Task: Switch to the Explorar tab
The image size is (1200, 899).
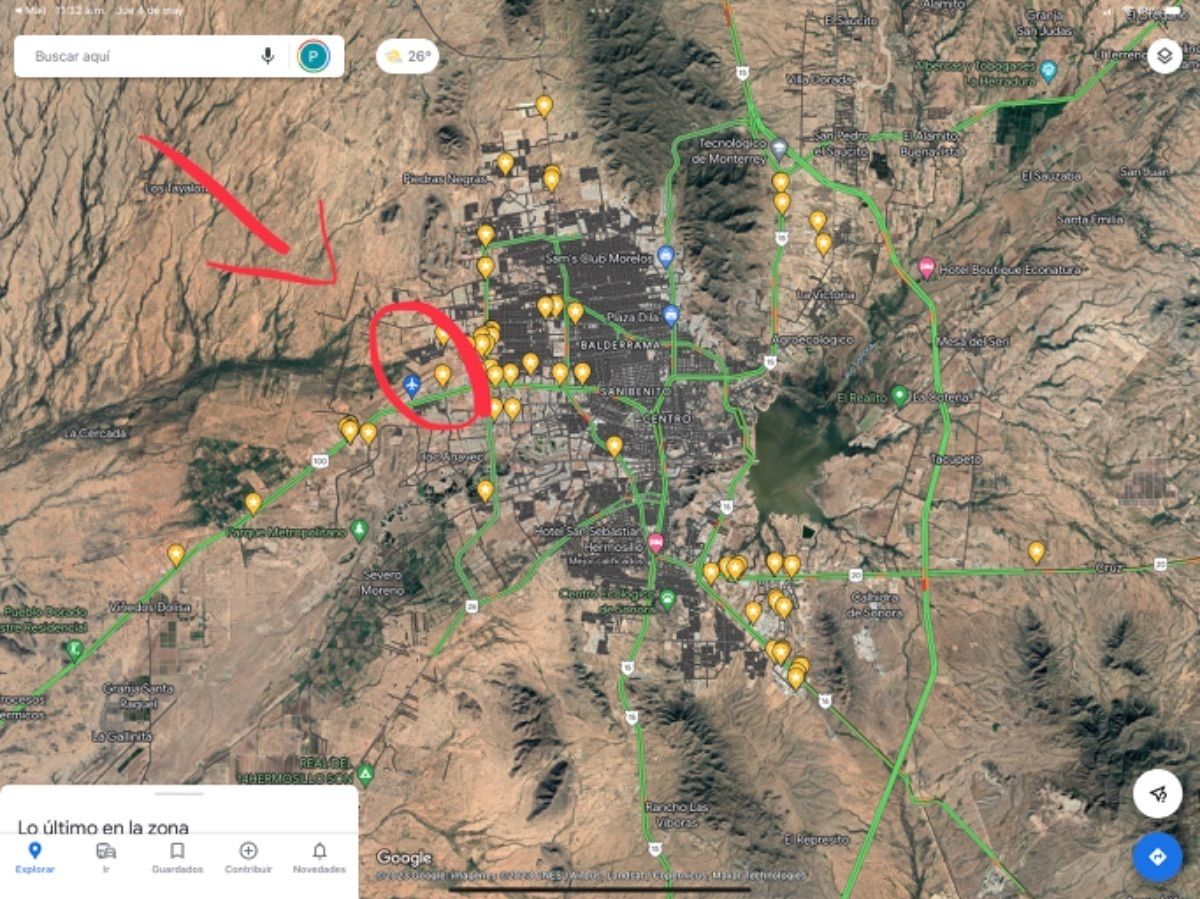Action: [x=35, y=857]
